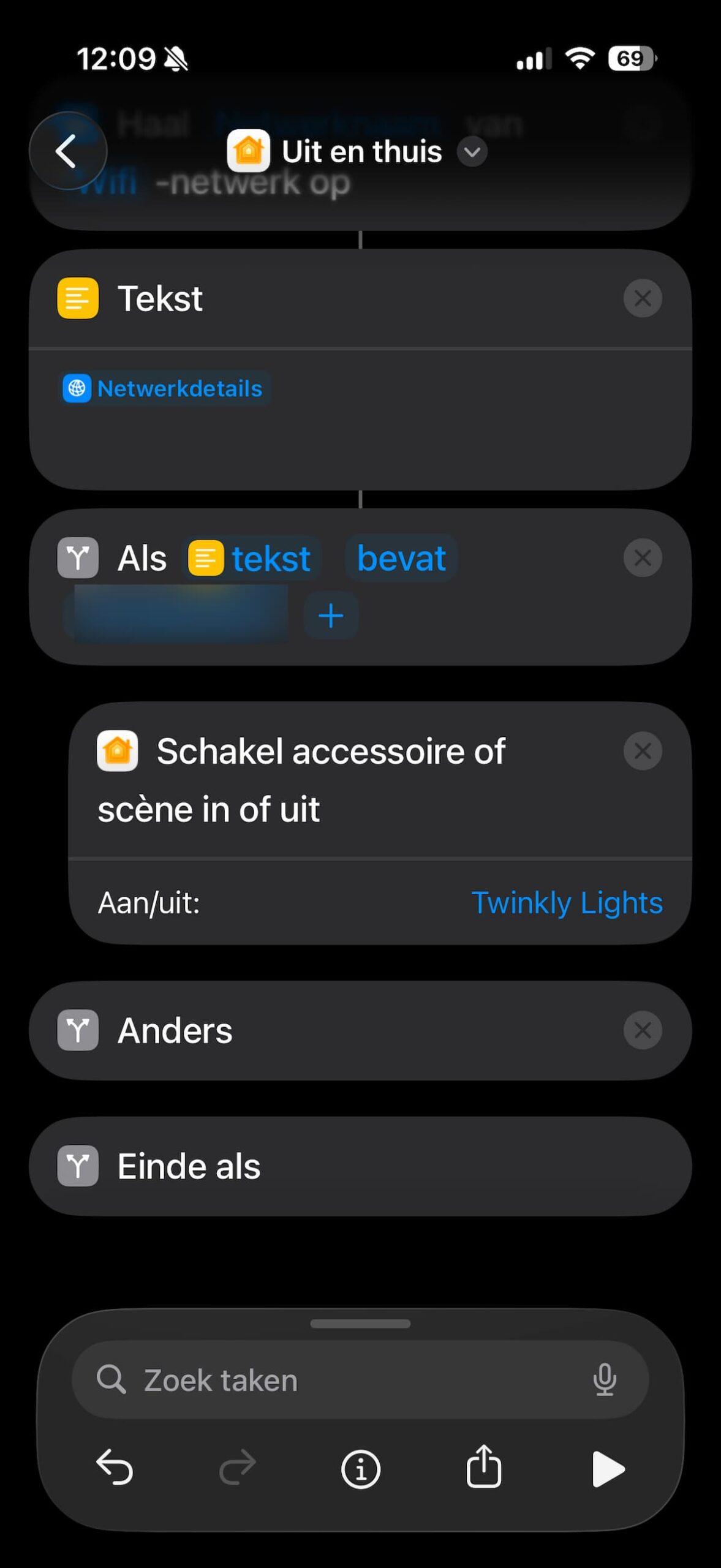Change the bevat condition operator
Viewport: 721px width, 1568px height.
click(x=401, y=559)
